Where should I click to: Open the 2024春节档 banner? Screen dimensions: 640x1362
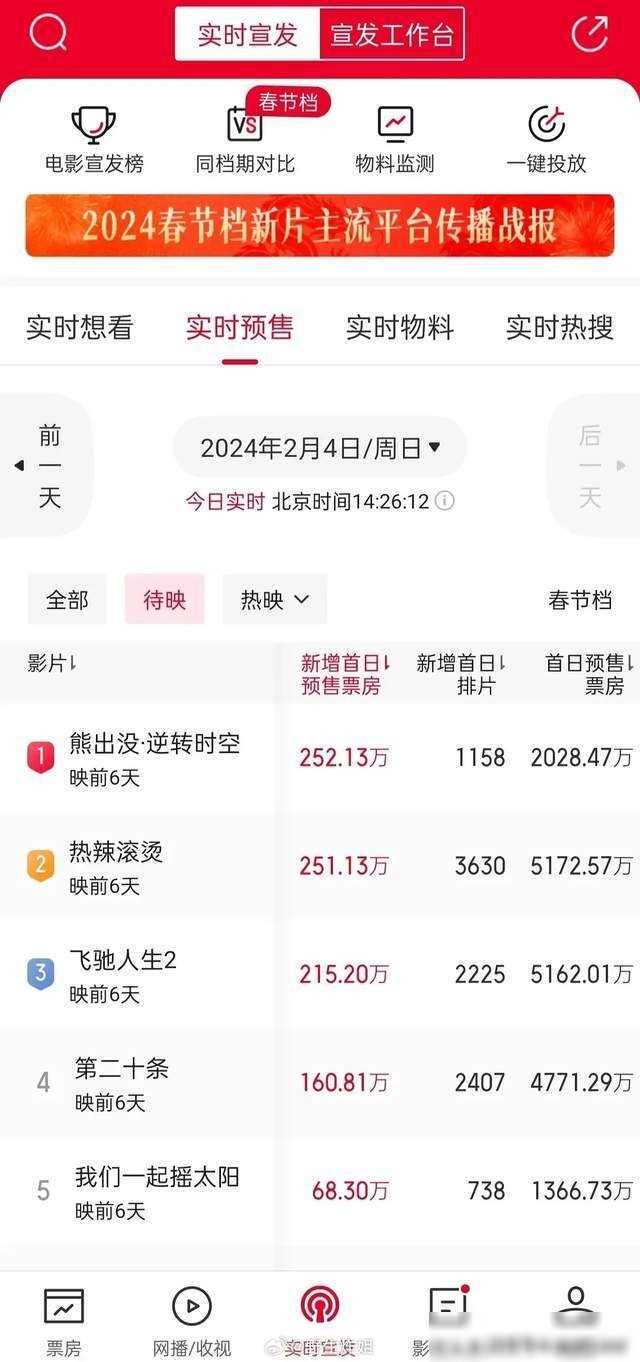320,226
